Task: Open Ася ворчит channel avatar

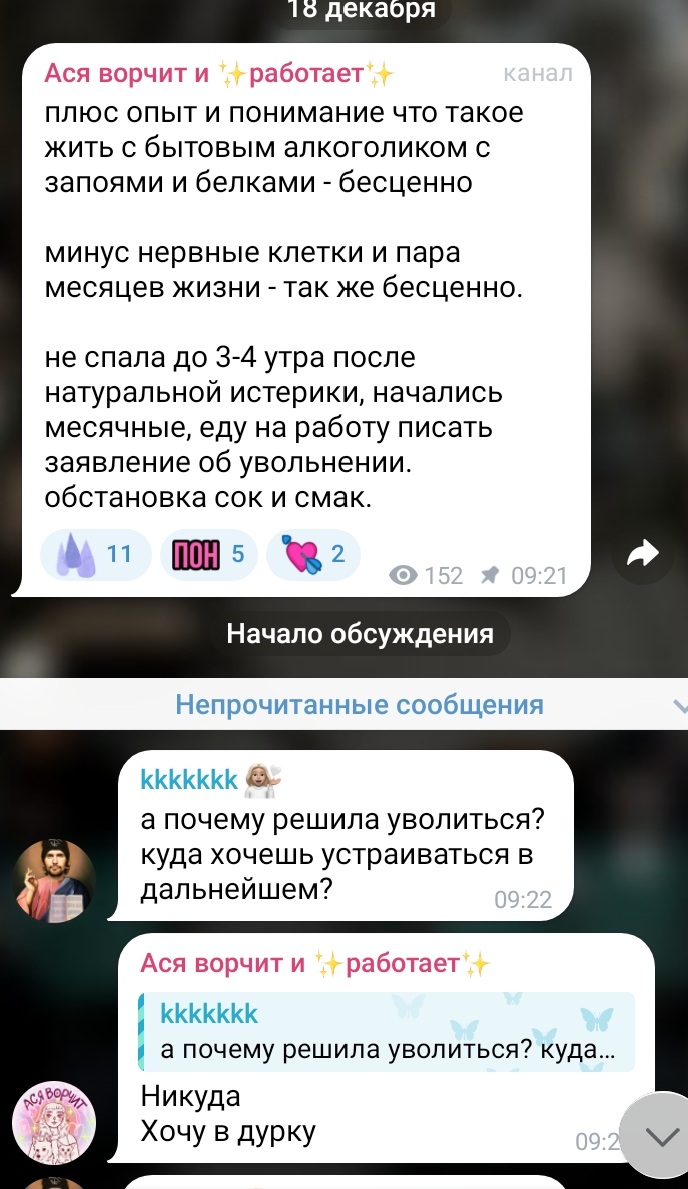Action: point(53,1121)
